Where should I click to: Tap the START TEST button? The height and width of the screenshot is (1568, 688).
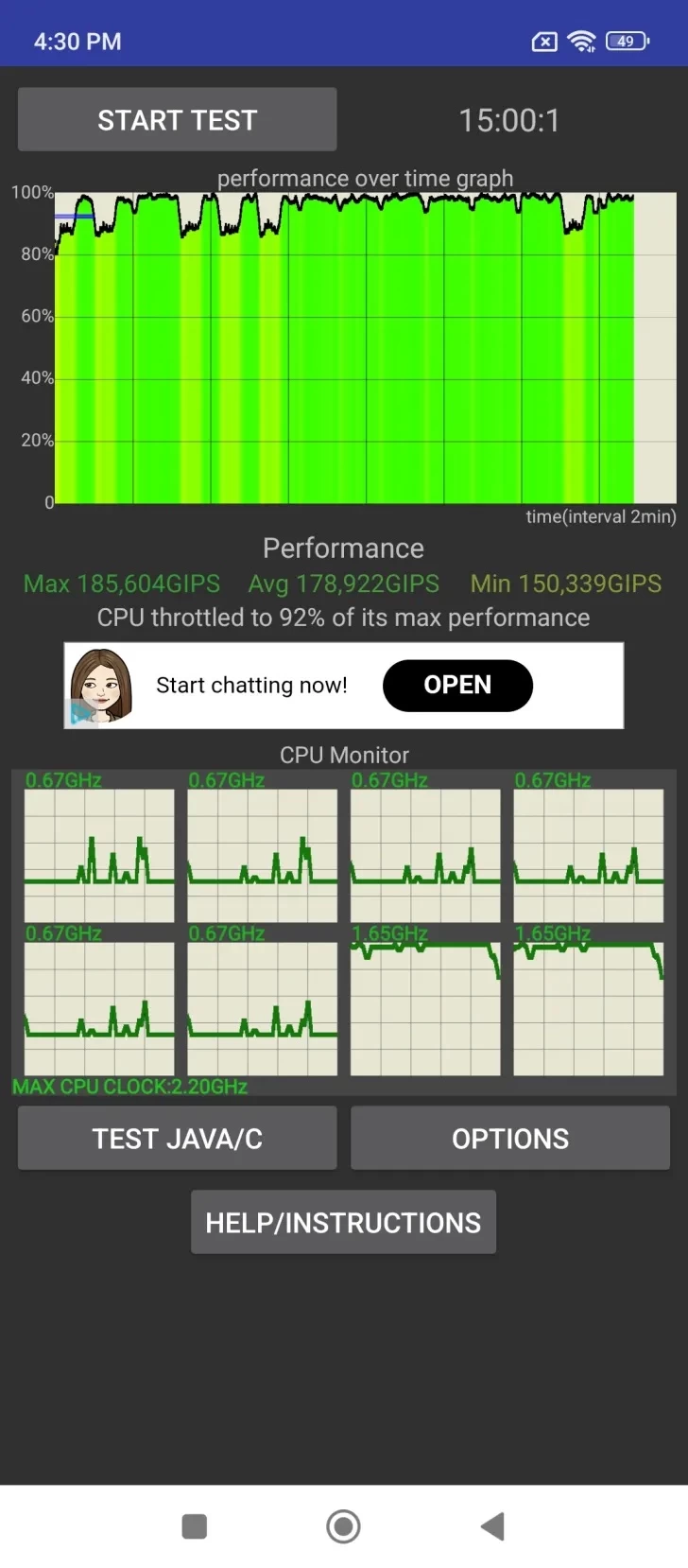(x=177, y=119)
